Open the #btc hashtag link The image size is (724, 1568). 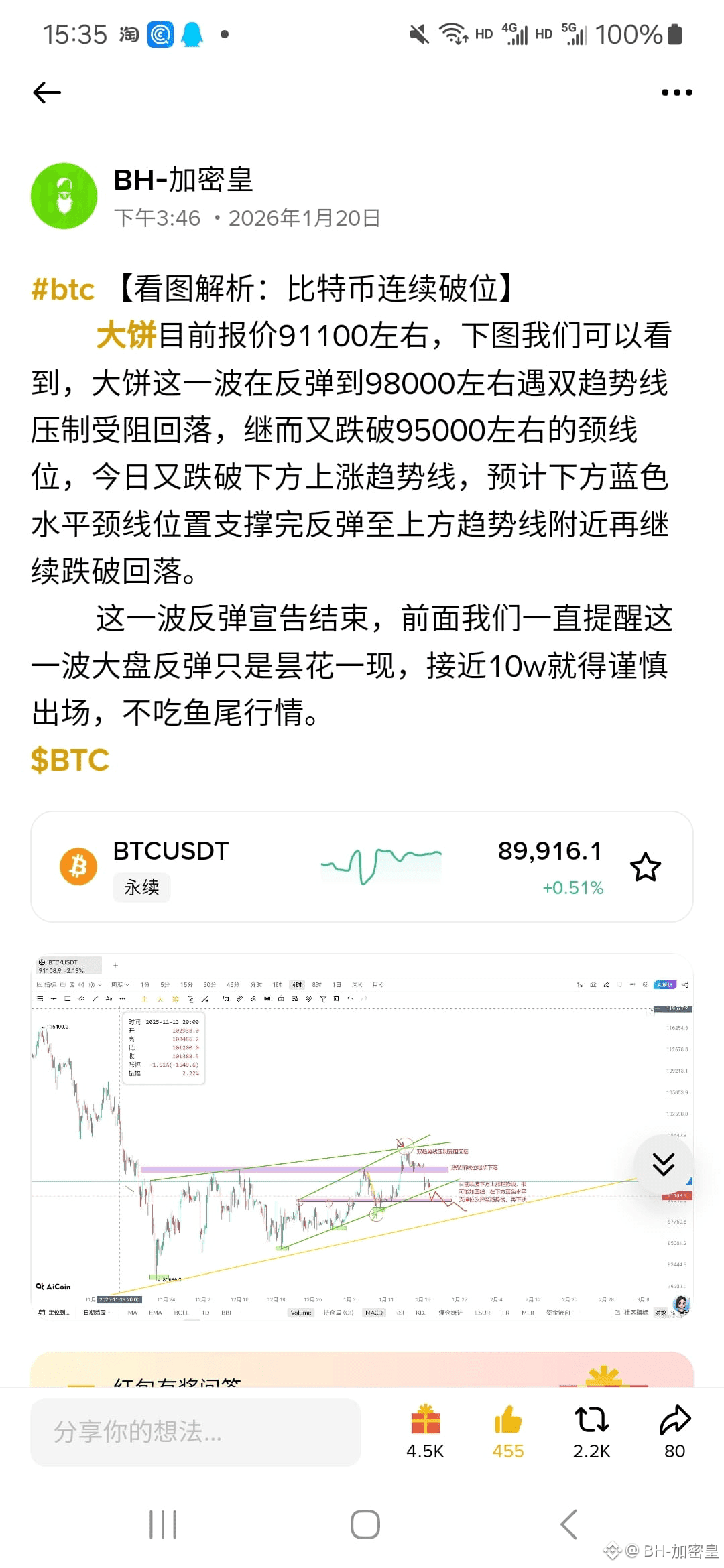coord(63,289)
